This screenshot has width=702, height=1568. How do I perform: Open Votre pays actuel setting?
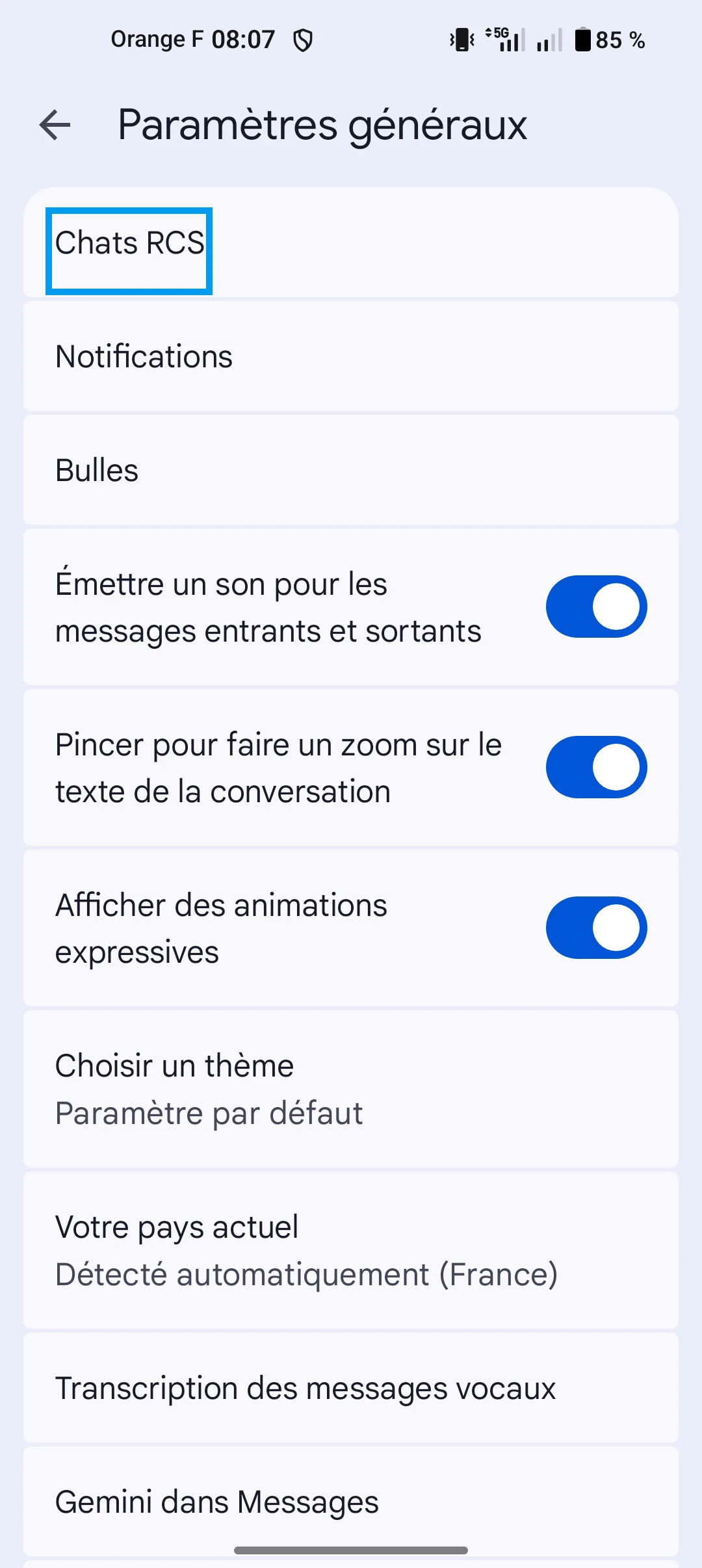pos(351,1249)
